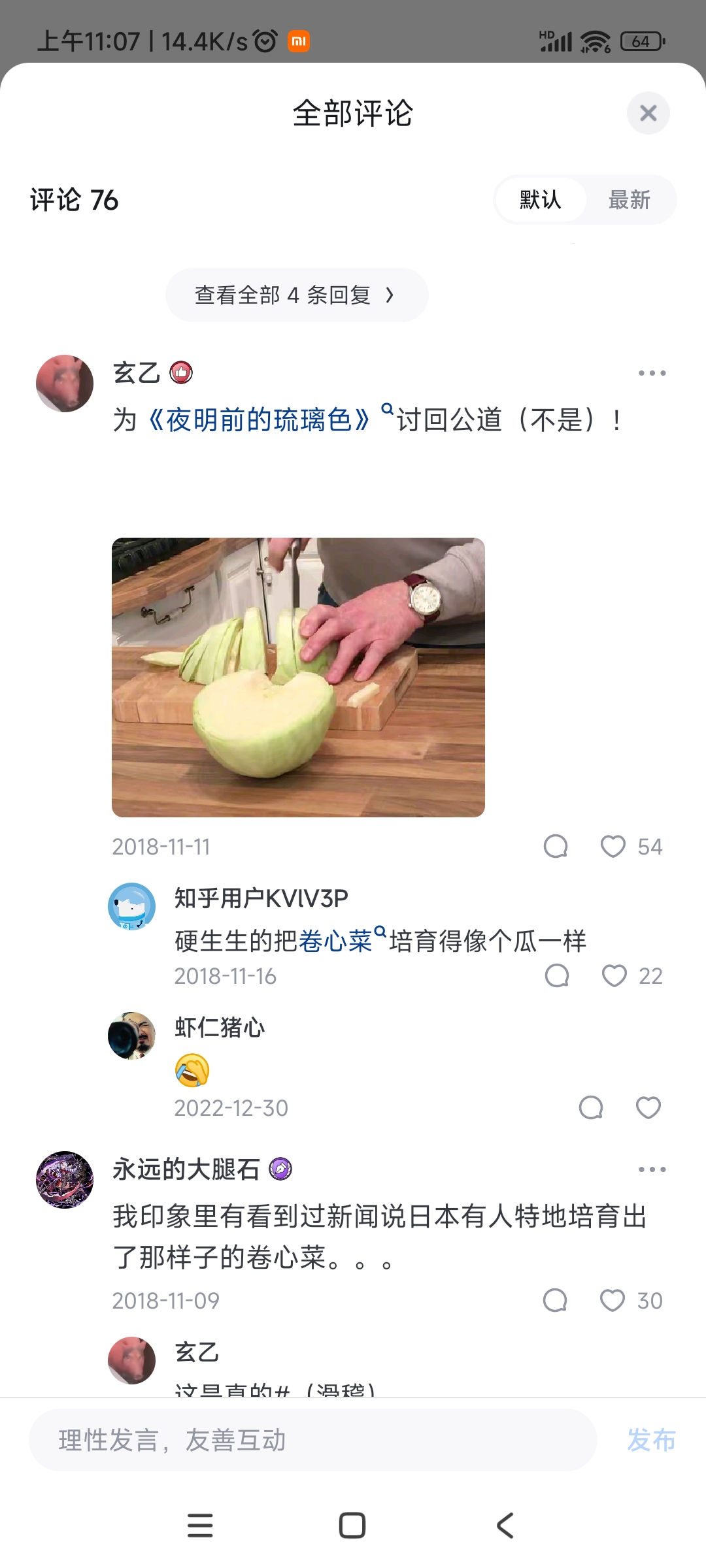
Task: Close the 全部评论 comments panel
Action: [x=648, y=113]
